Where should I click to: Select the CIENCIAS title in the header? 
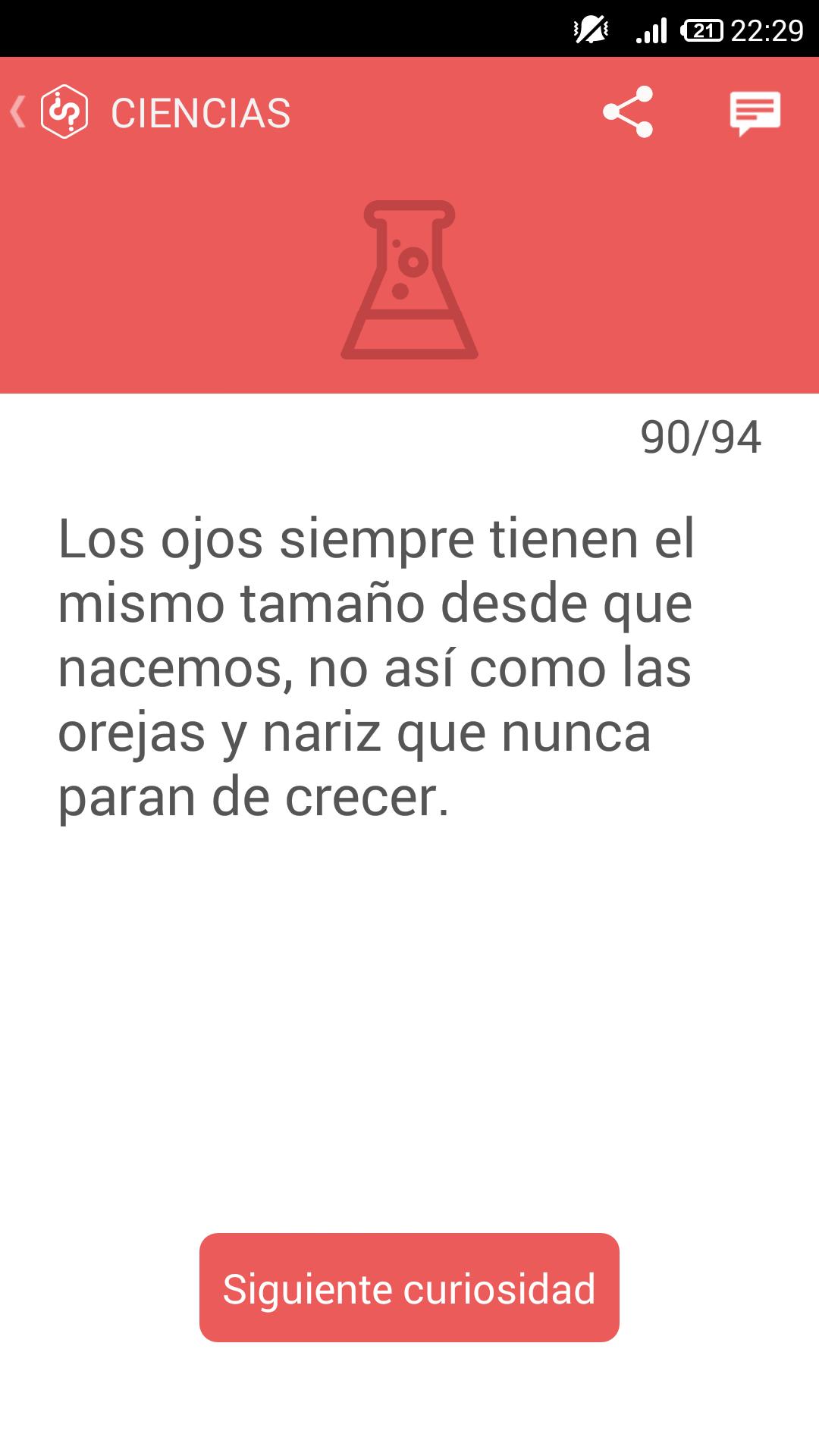tap(201, 111)
